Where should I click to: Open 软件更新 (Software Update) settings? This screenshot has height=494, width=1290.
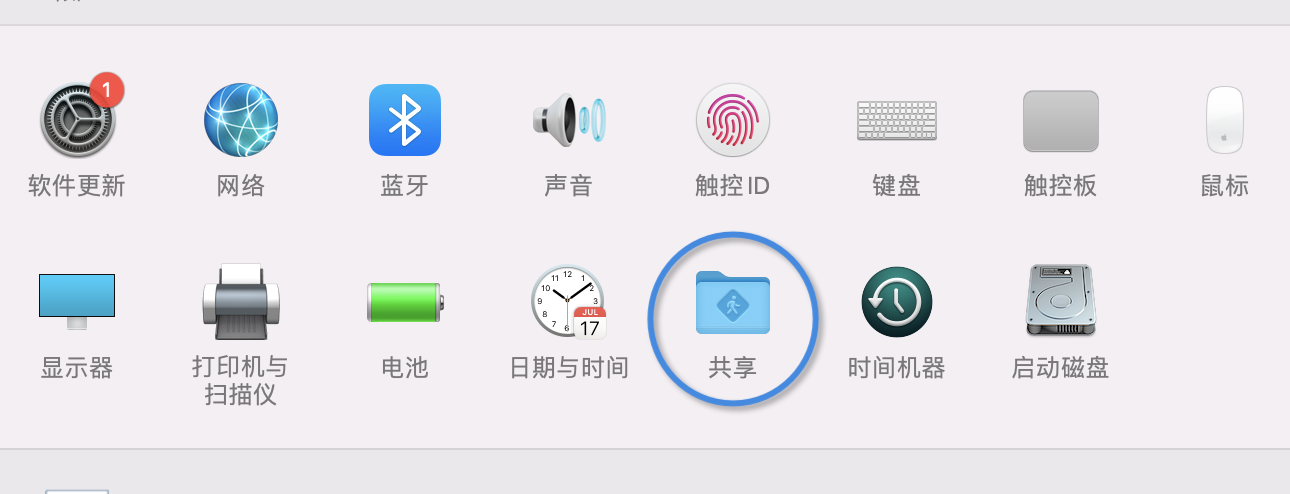click(x=77, y=121)
